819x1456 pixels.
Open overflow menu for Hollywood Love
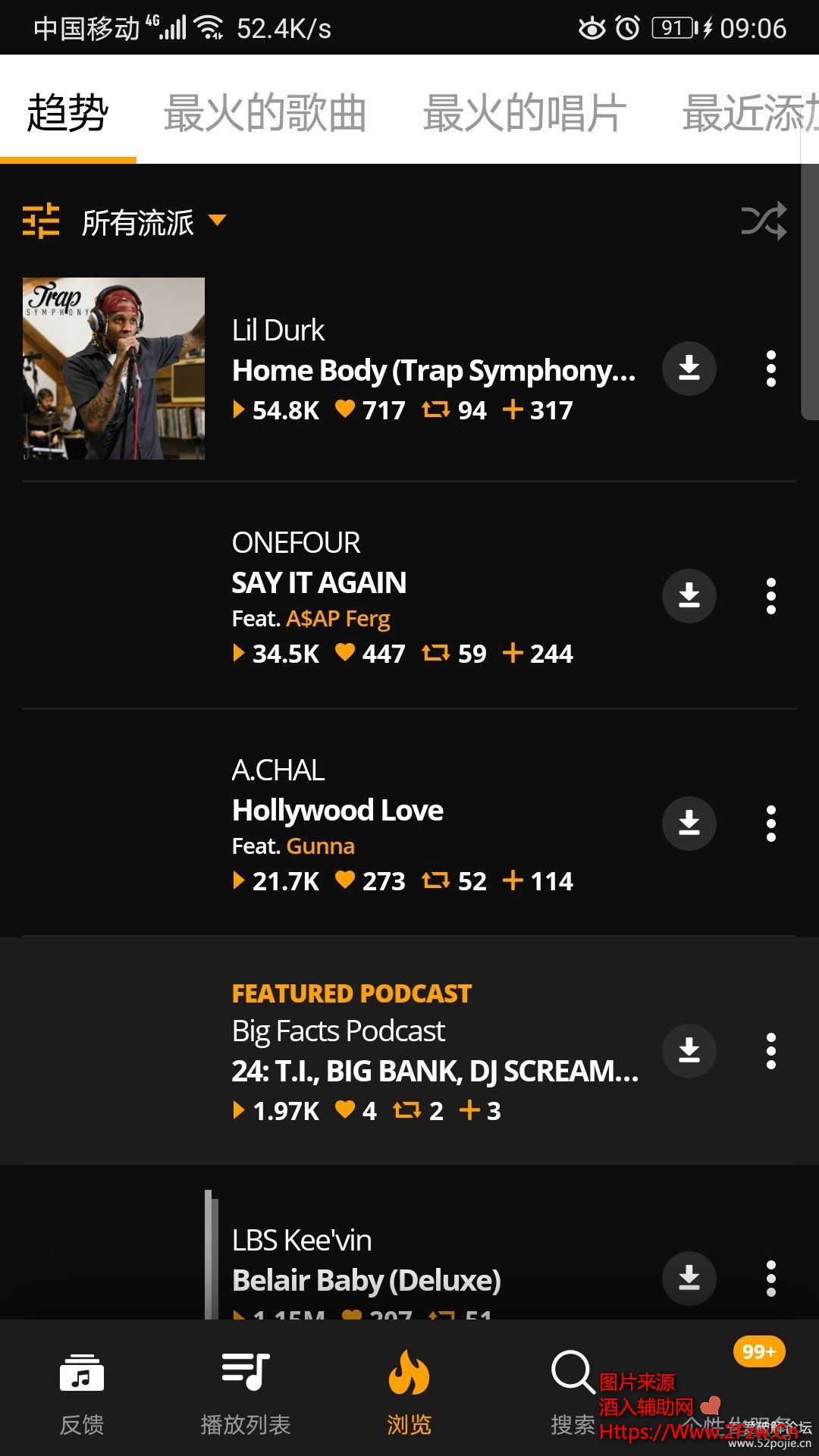click(770, 824)
